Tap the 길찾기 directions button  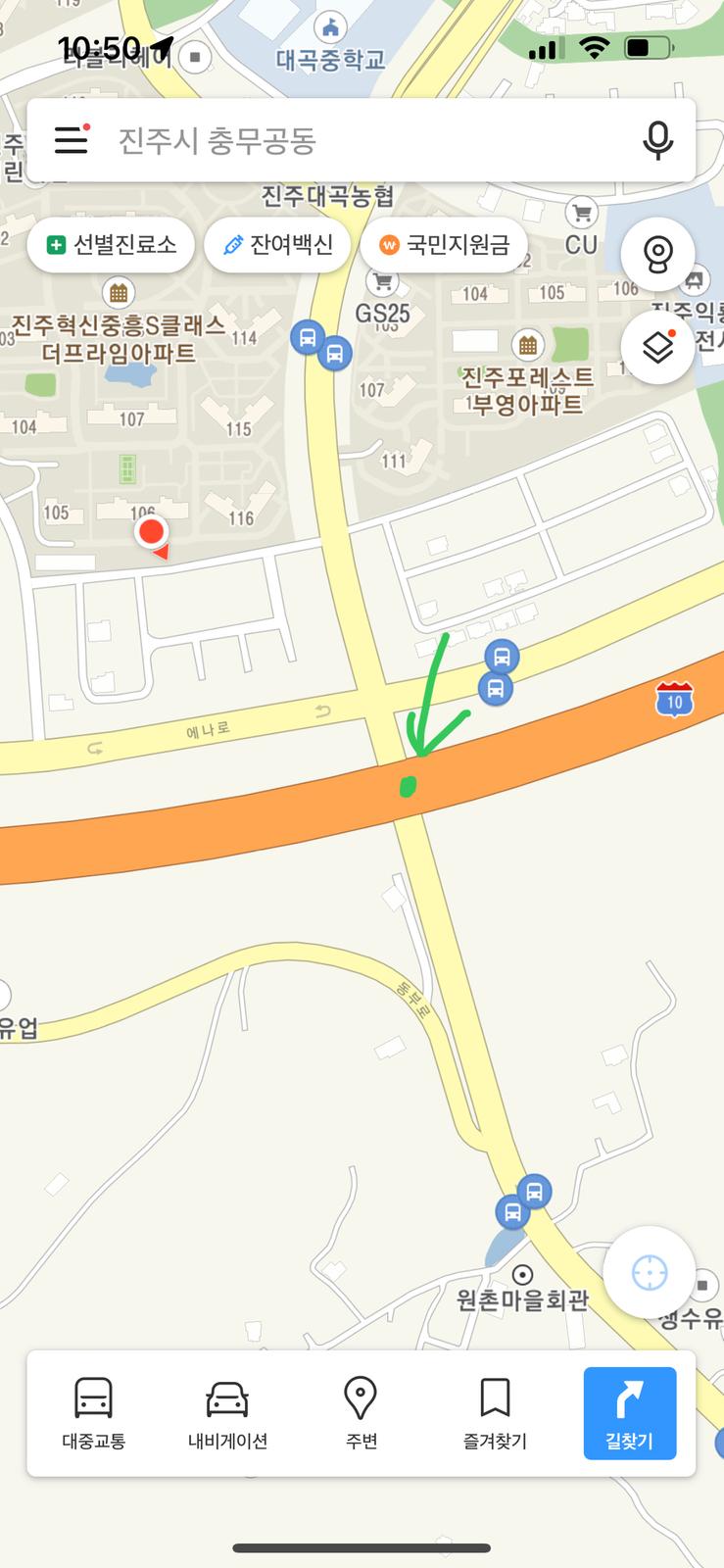click(629, 1413)
